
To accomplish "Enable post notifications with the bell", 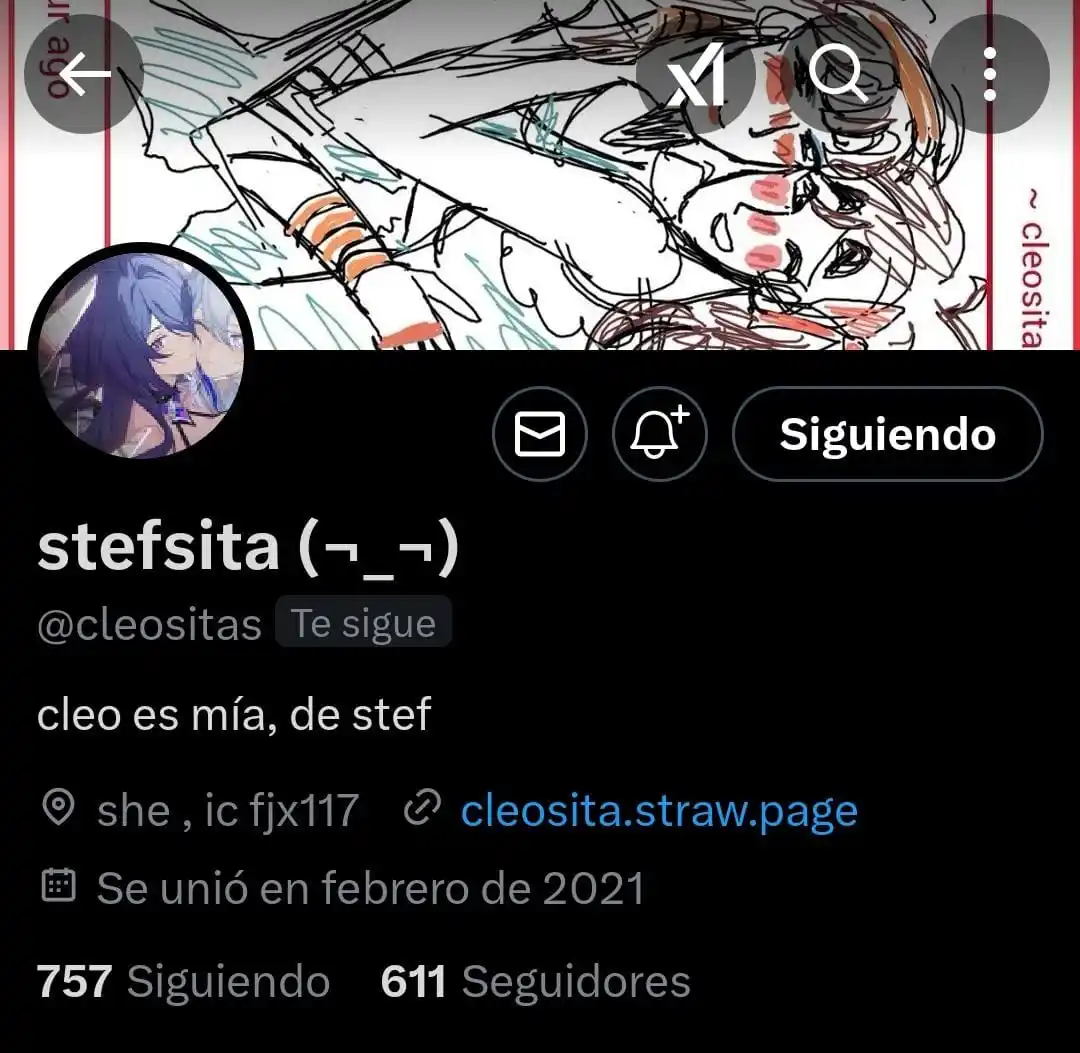I will 659,435.
